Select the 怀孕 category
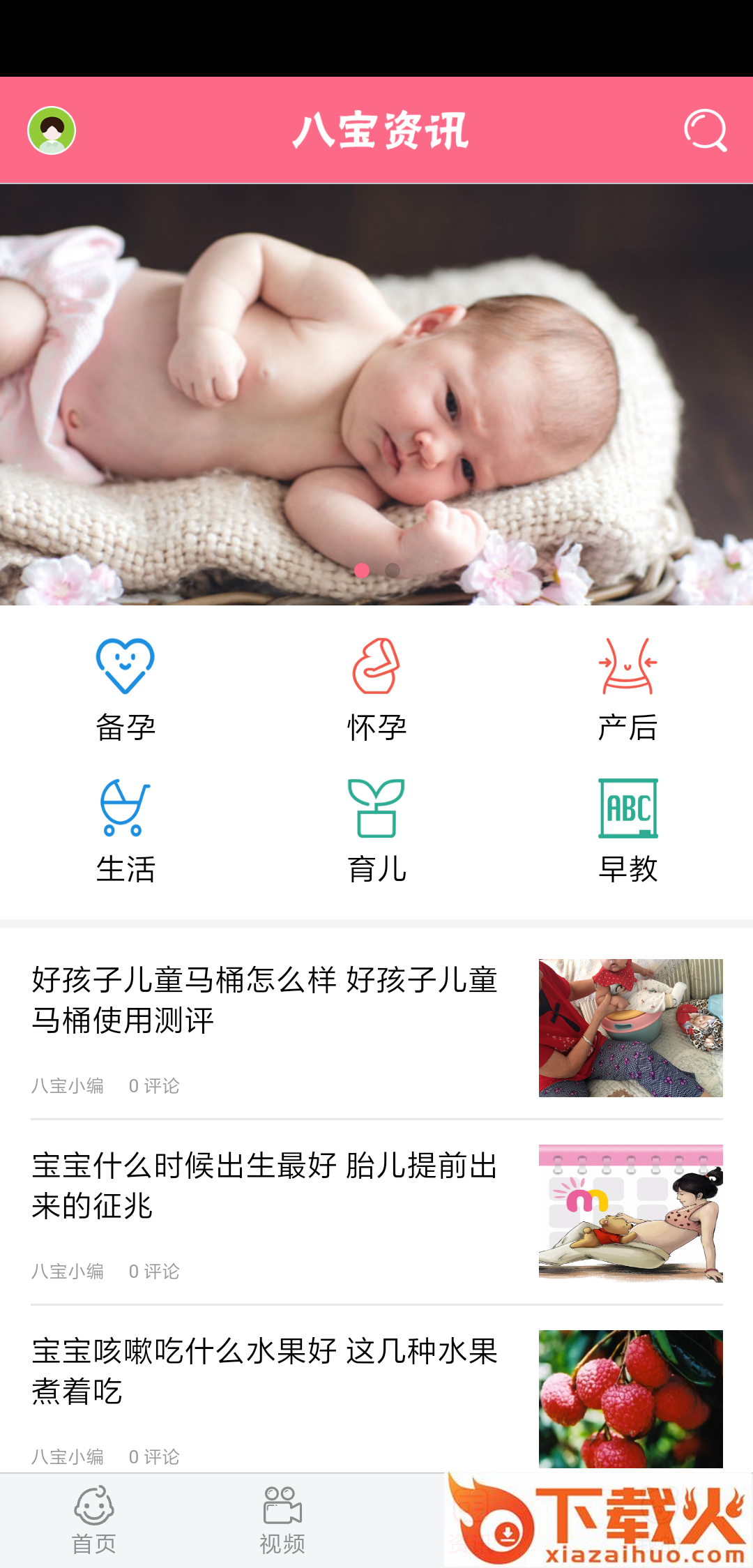The height and width of the screenshot is (1568, 753). (376, 689)
